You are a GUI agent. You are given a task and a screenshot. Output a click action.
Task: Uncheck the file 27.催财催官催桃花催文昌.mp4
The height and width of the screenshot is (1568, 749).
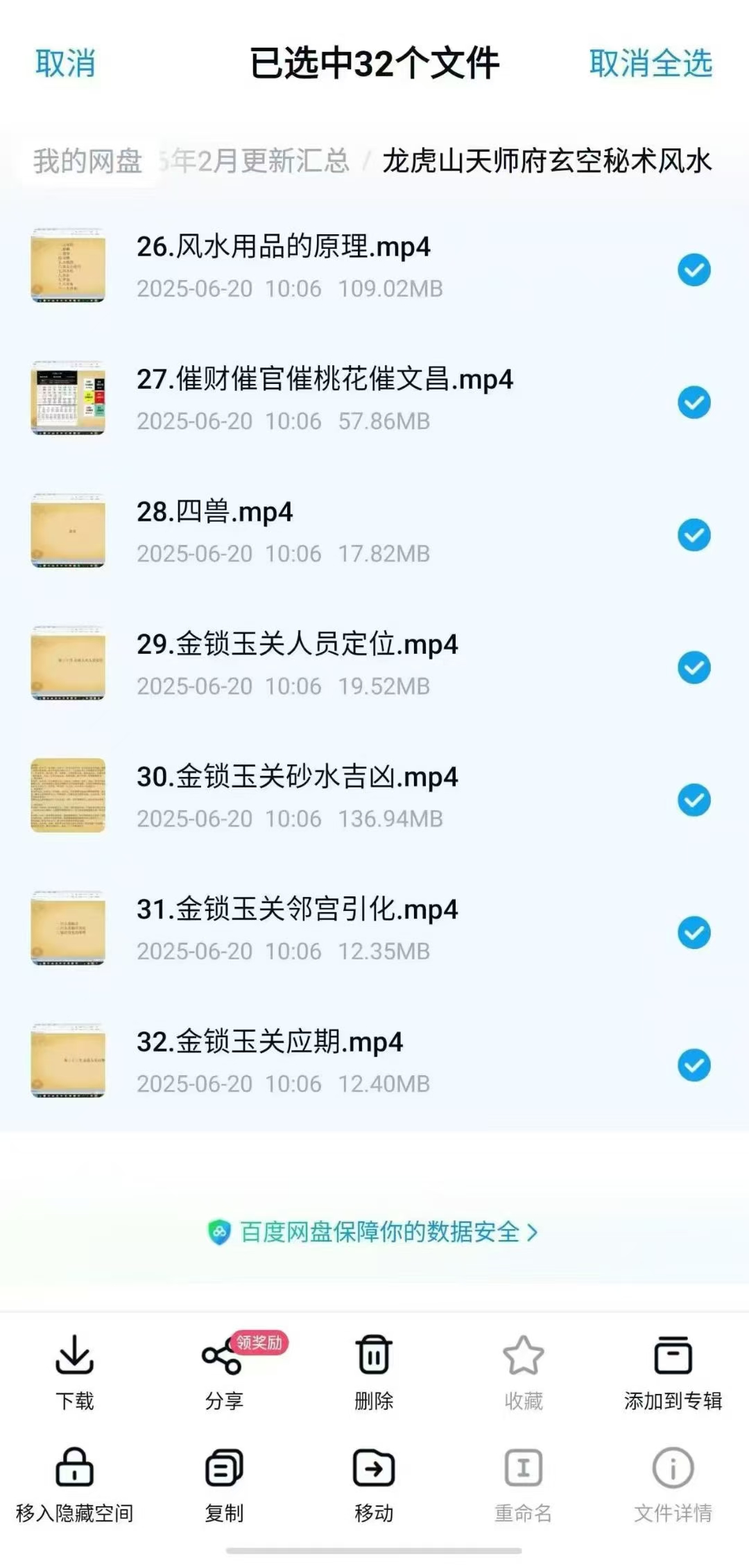pyautogui.click(x=694, y=402)
